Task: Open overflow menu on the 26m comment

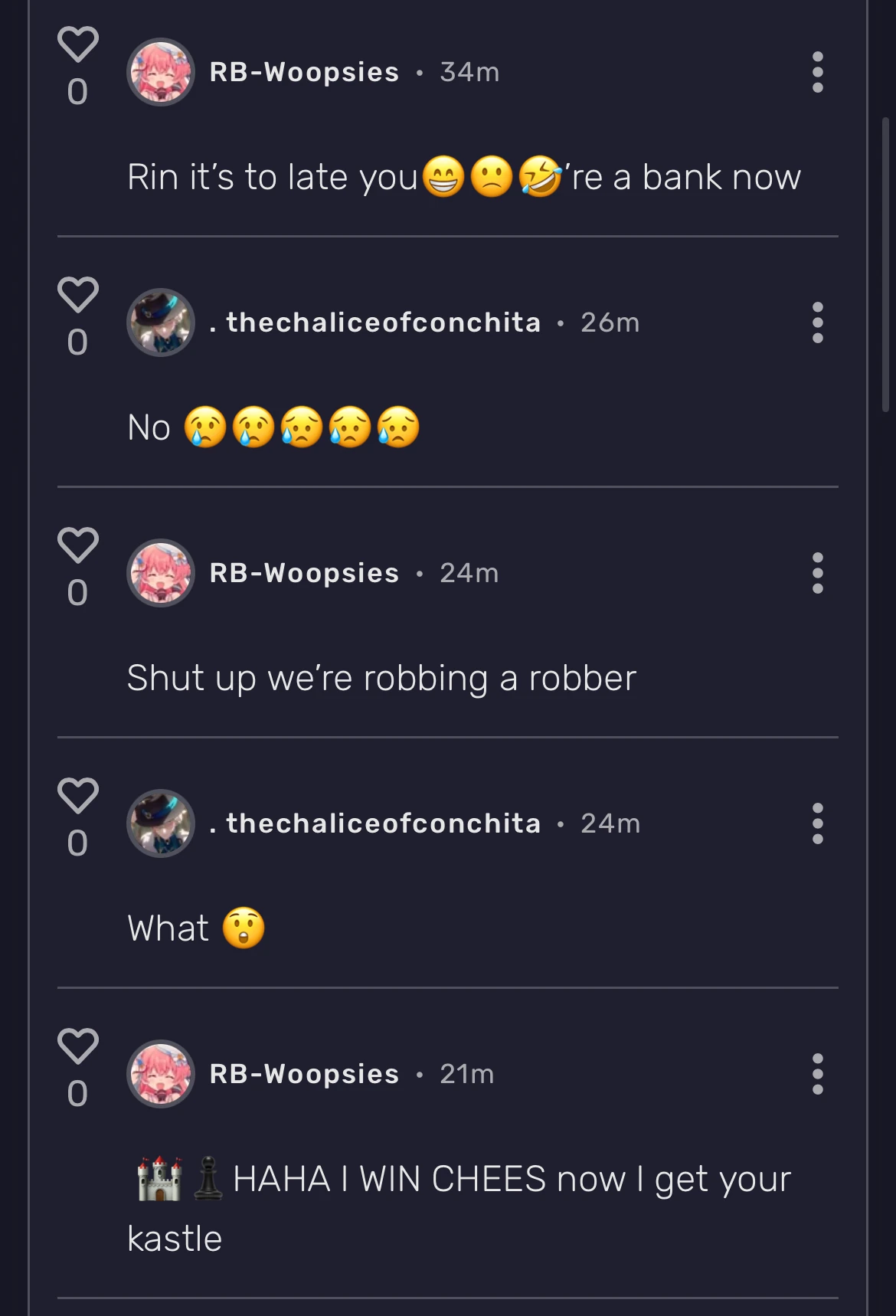Action: tap(817, 322)
